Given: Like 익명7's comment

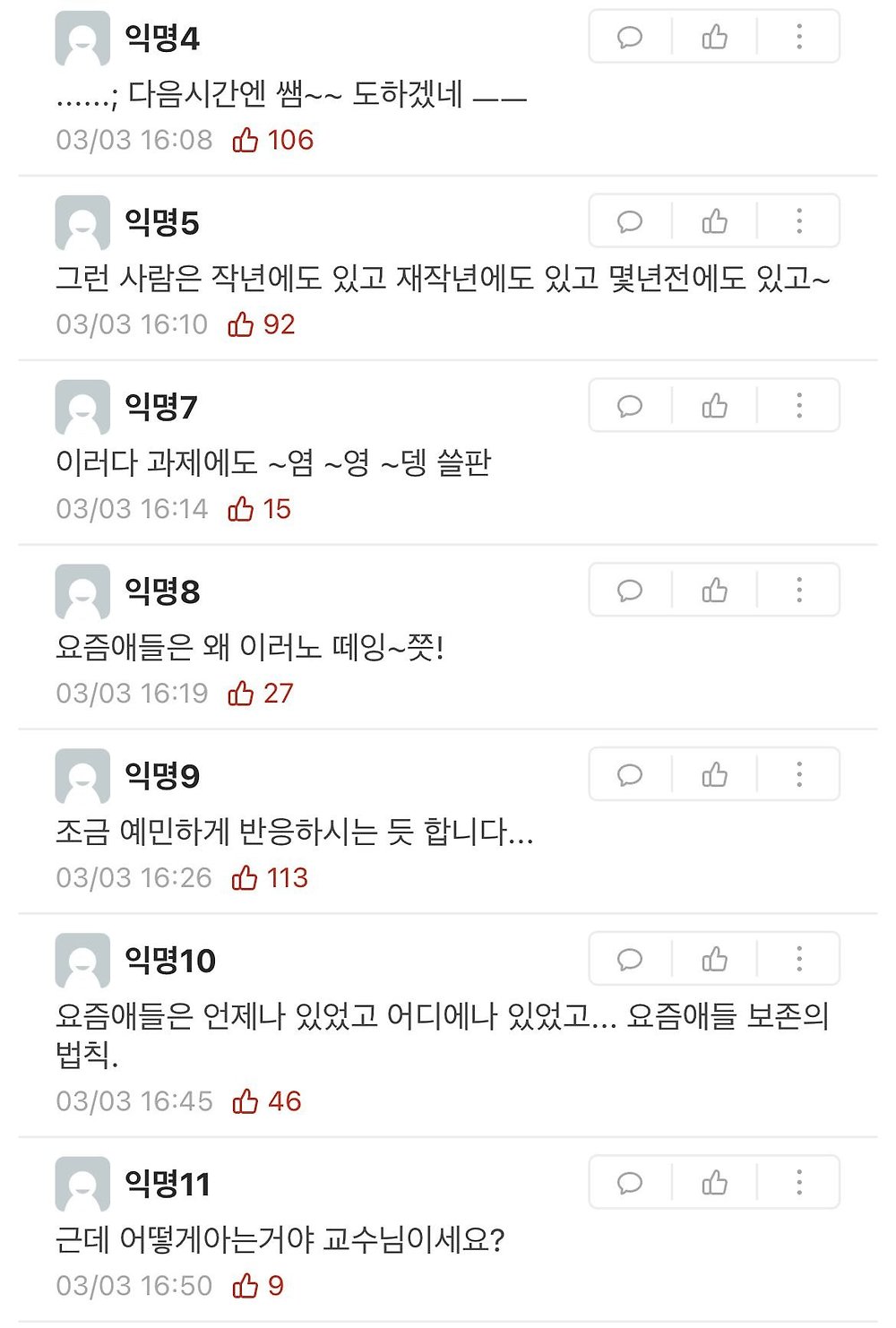Looking at the screenshot, I should coord(714,406).
